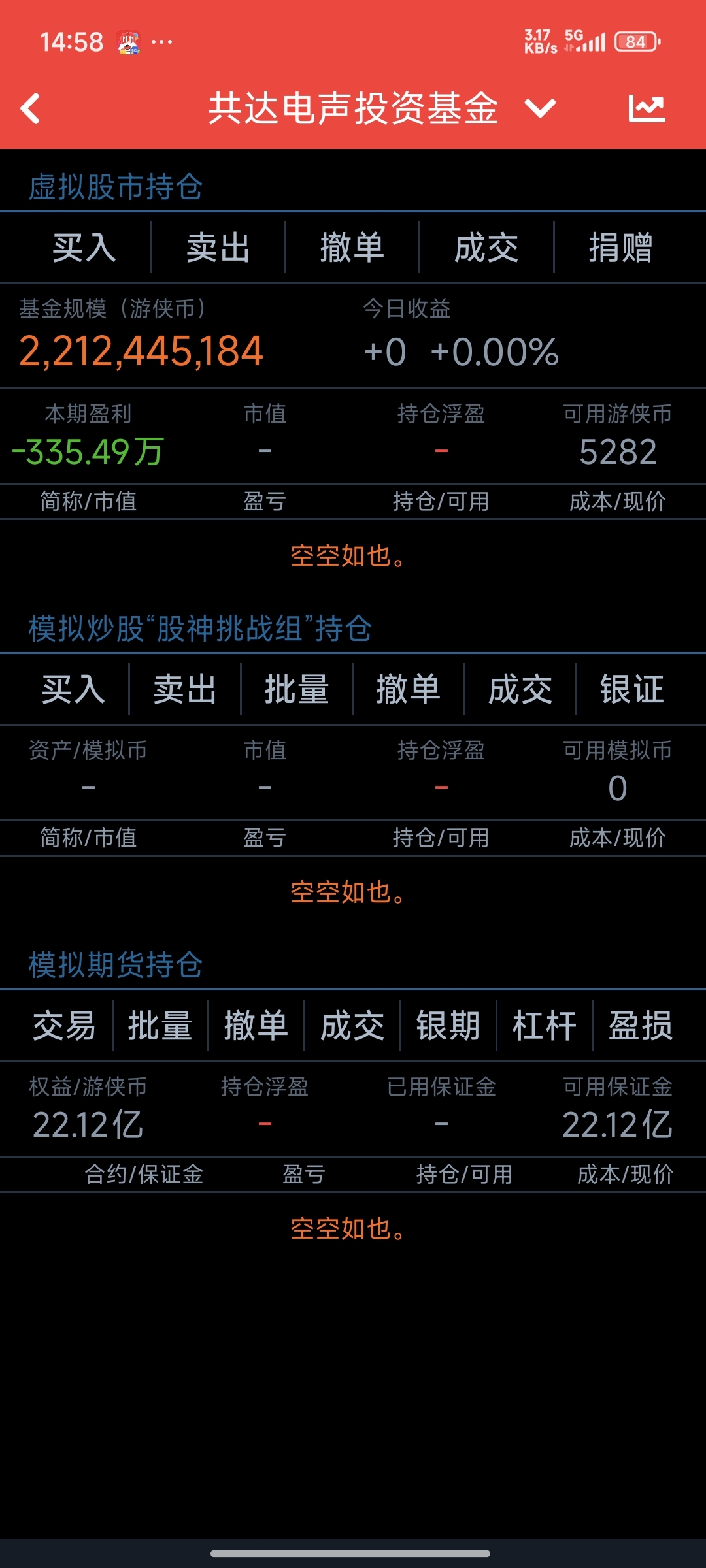Open 盈损 in futures section
706x1568 pixels.
coord(641,1026)
